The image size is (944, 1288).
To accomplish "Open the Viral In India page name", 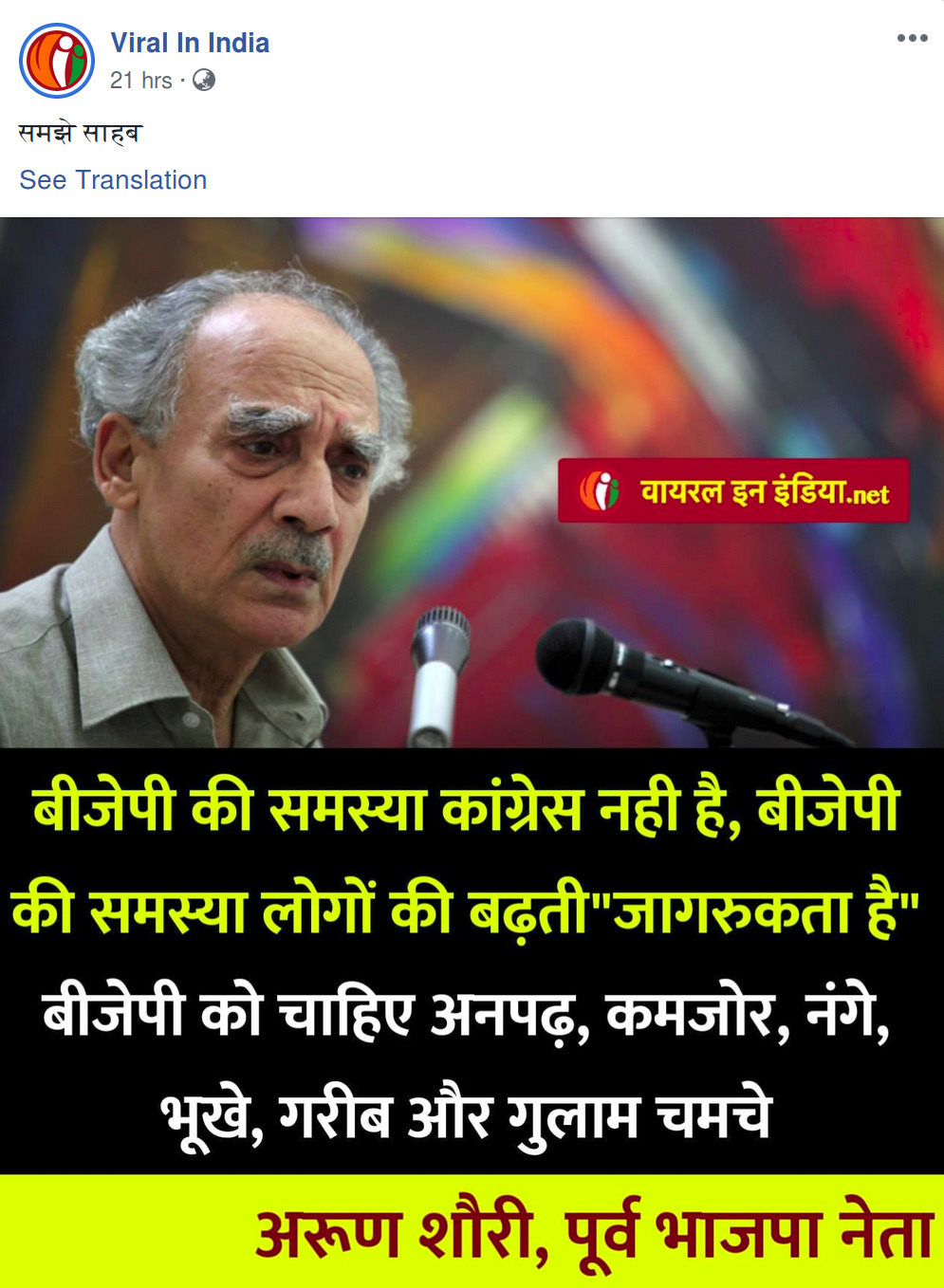I will (190, 43).
